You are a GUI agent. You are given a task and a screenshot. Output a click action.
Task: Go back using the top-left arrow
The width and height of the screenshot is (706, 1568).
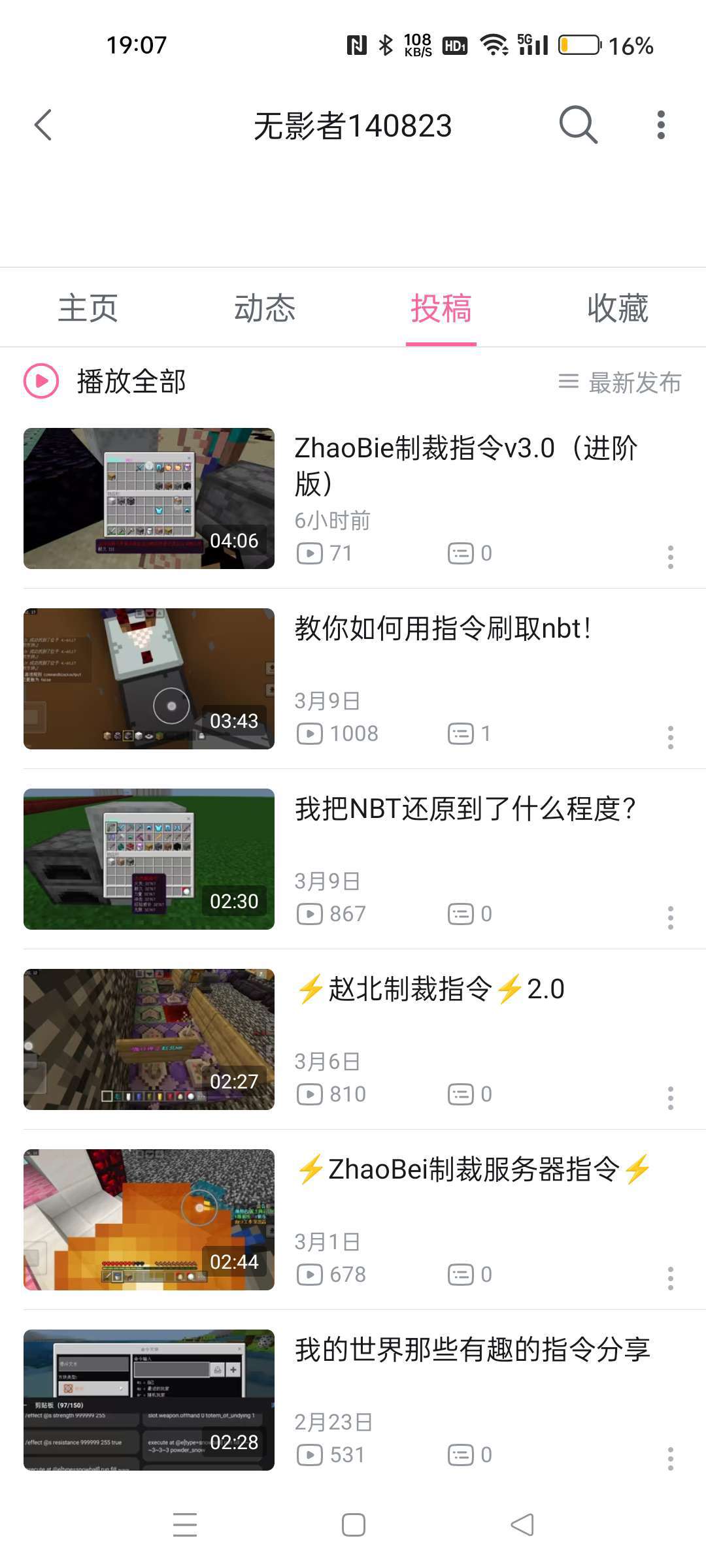(43, 125)
